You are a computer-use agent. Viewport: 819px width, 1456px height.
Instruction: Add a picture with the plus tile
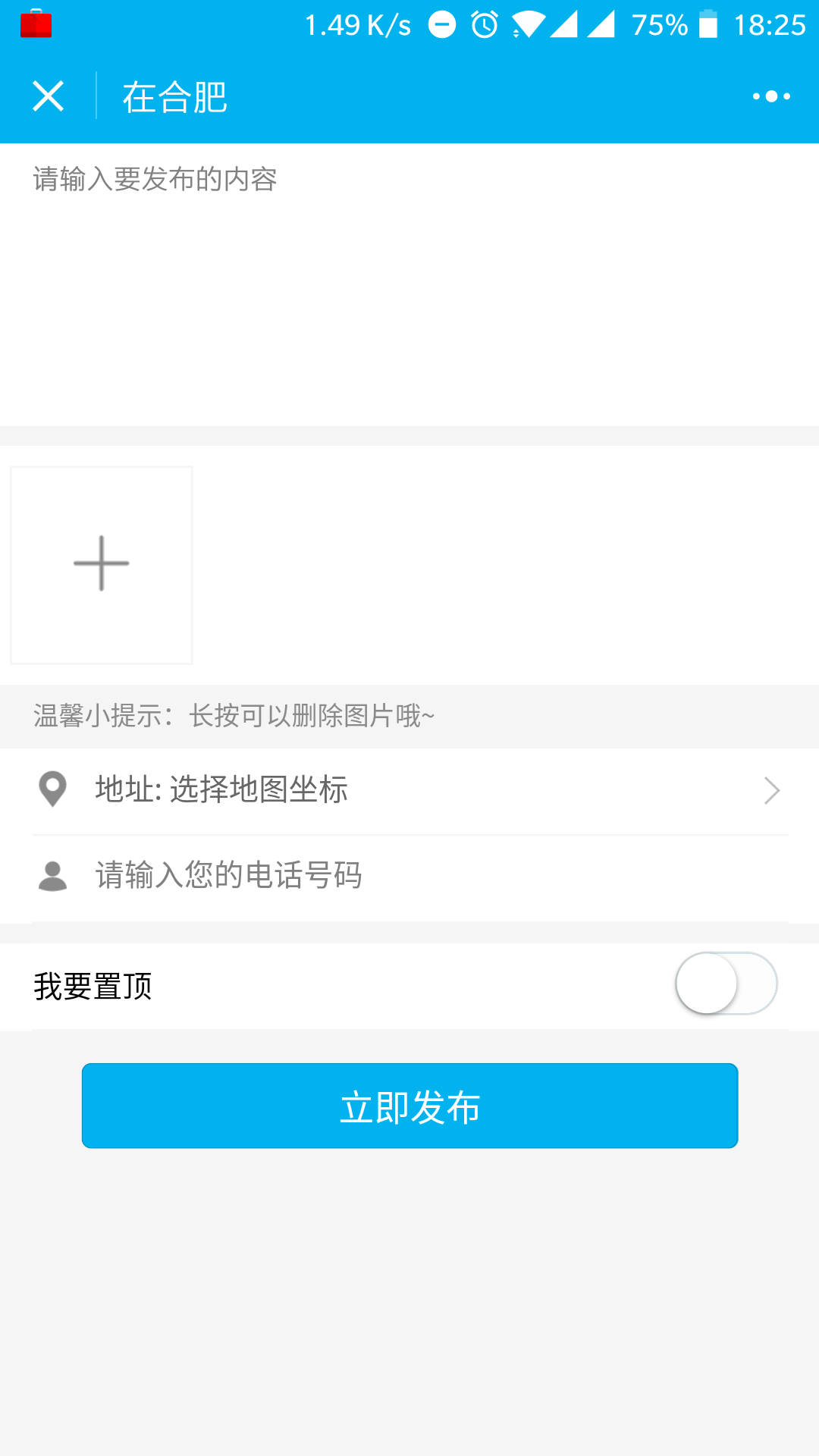[x=102, y=565]
